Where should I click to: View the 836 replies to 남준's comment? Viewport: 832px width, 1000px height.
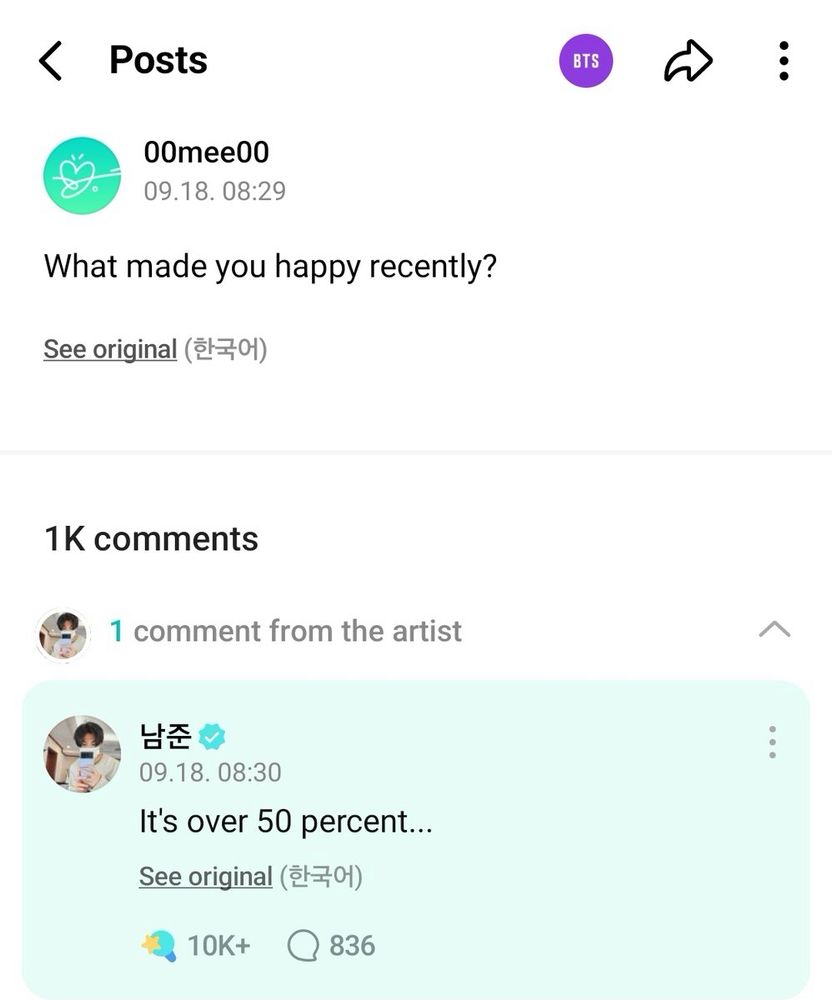(x=332, y=945)
